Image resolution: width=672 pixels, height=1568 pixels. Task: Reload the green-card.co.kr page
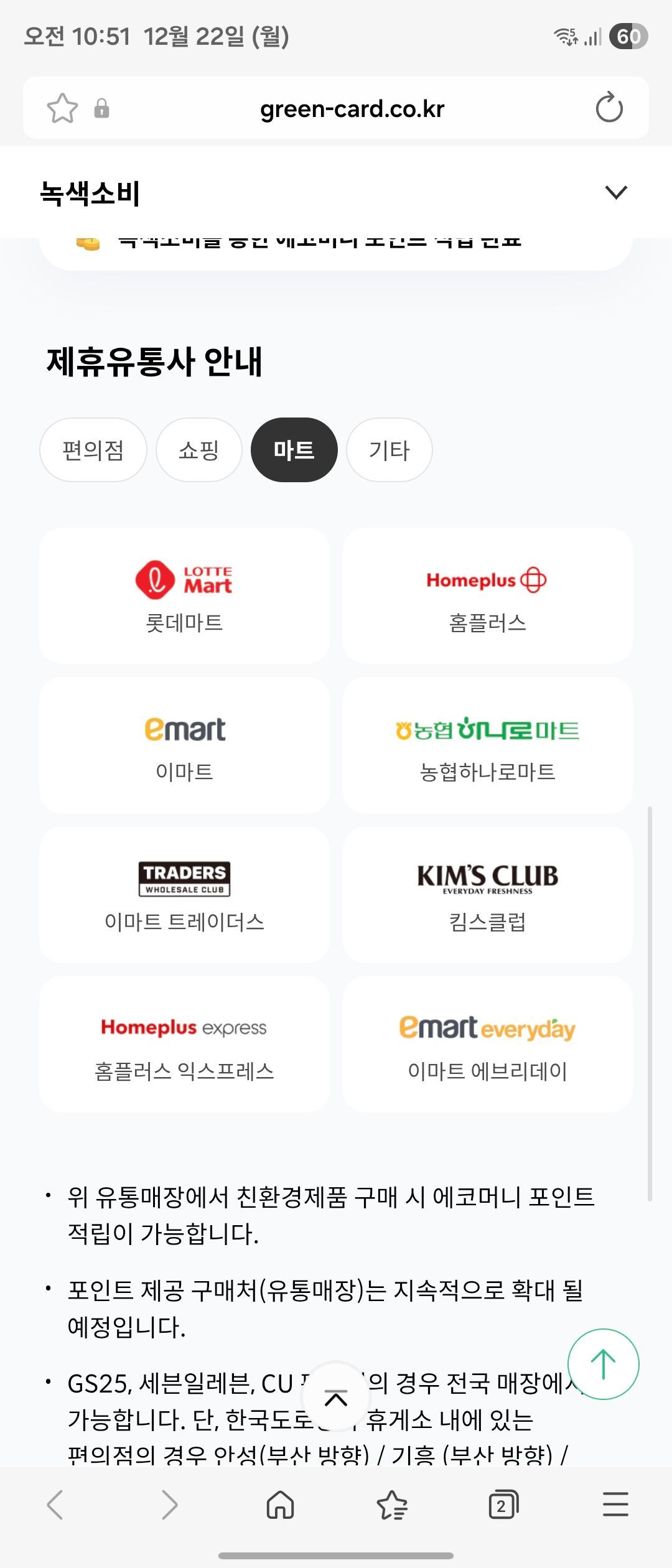[x=609, y=108]
